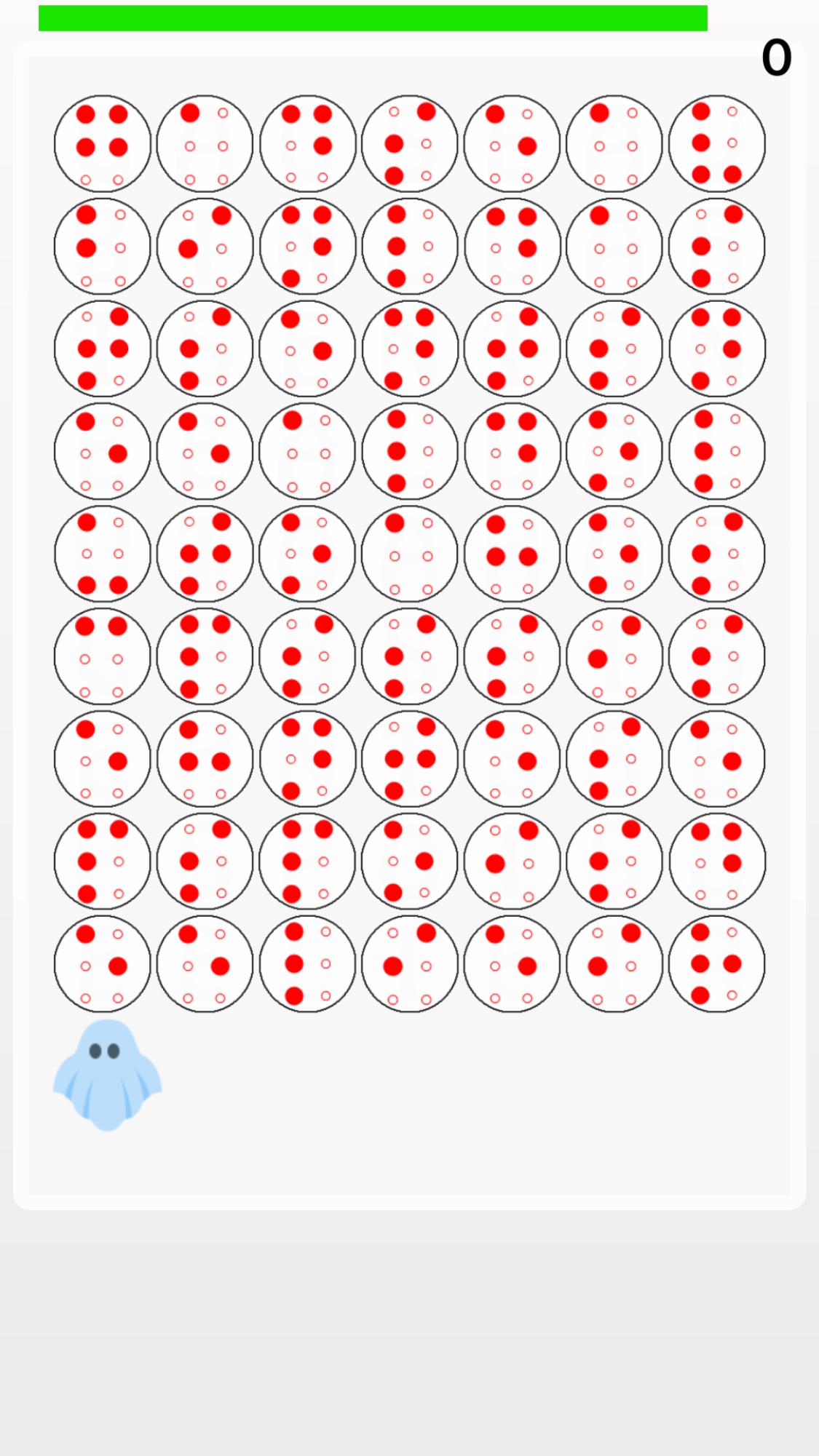Select the fourth token in the top row
Image resolution: width=819 pixels, height=1456 pixels.
(x=409, y=144)
